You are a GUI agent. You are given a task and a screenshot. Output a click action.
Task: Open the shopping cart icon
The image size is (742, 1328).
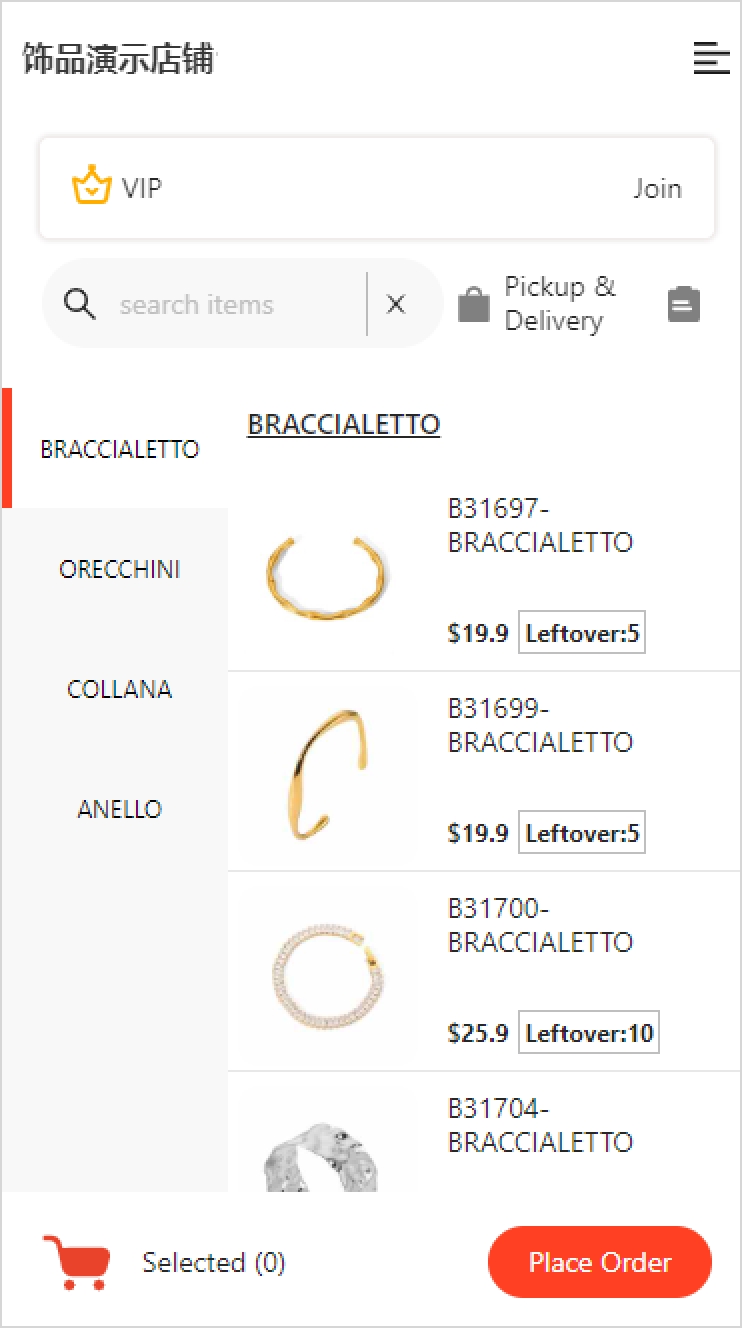point(76,1262)
